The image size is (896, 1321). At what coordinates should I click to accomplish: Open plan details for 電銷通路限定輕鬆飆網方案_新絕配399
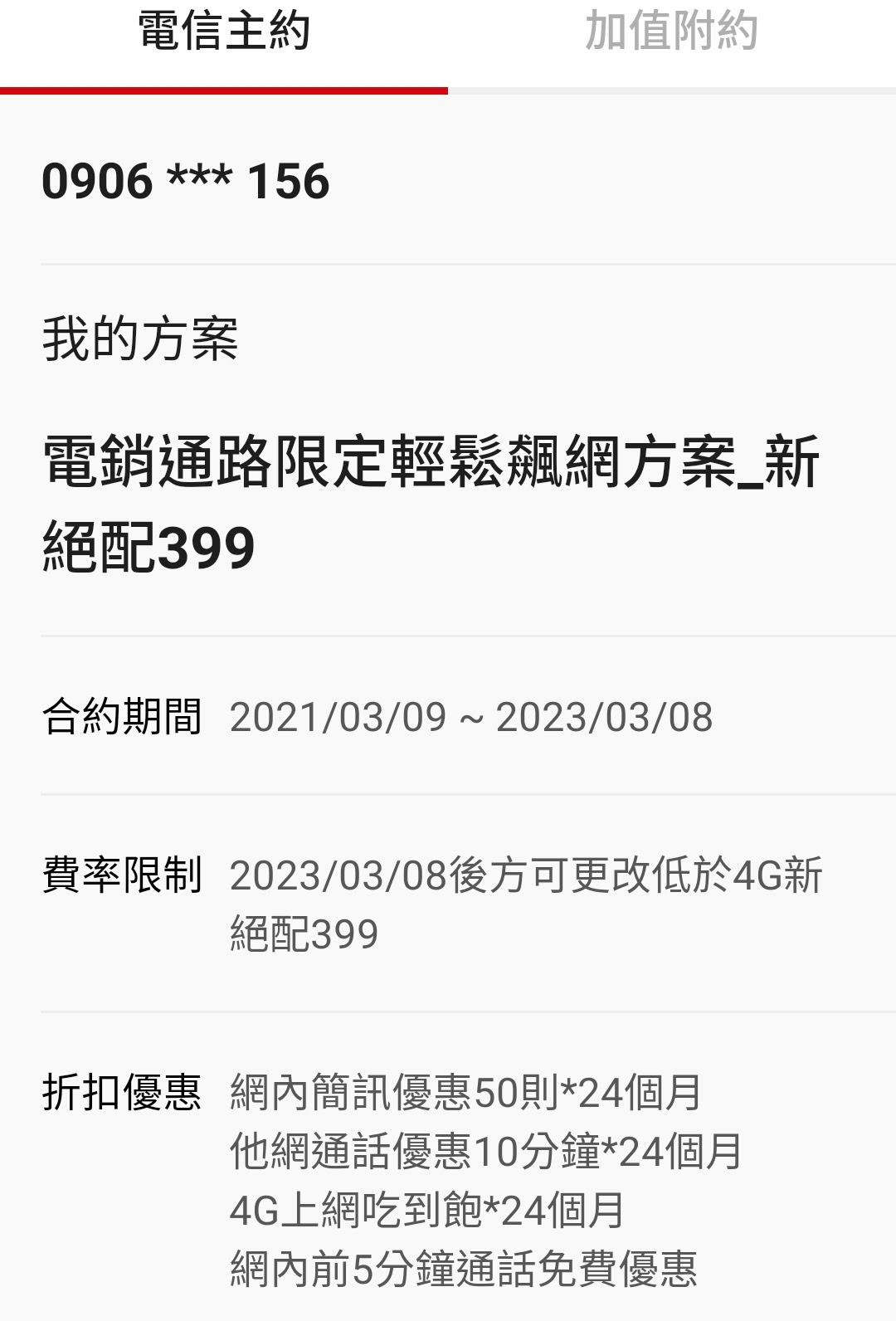(x=431, y=498)
